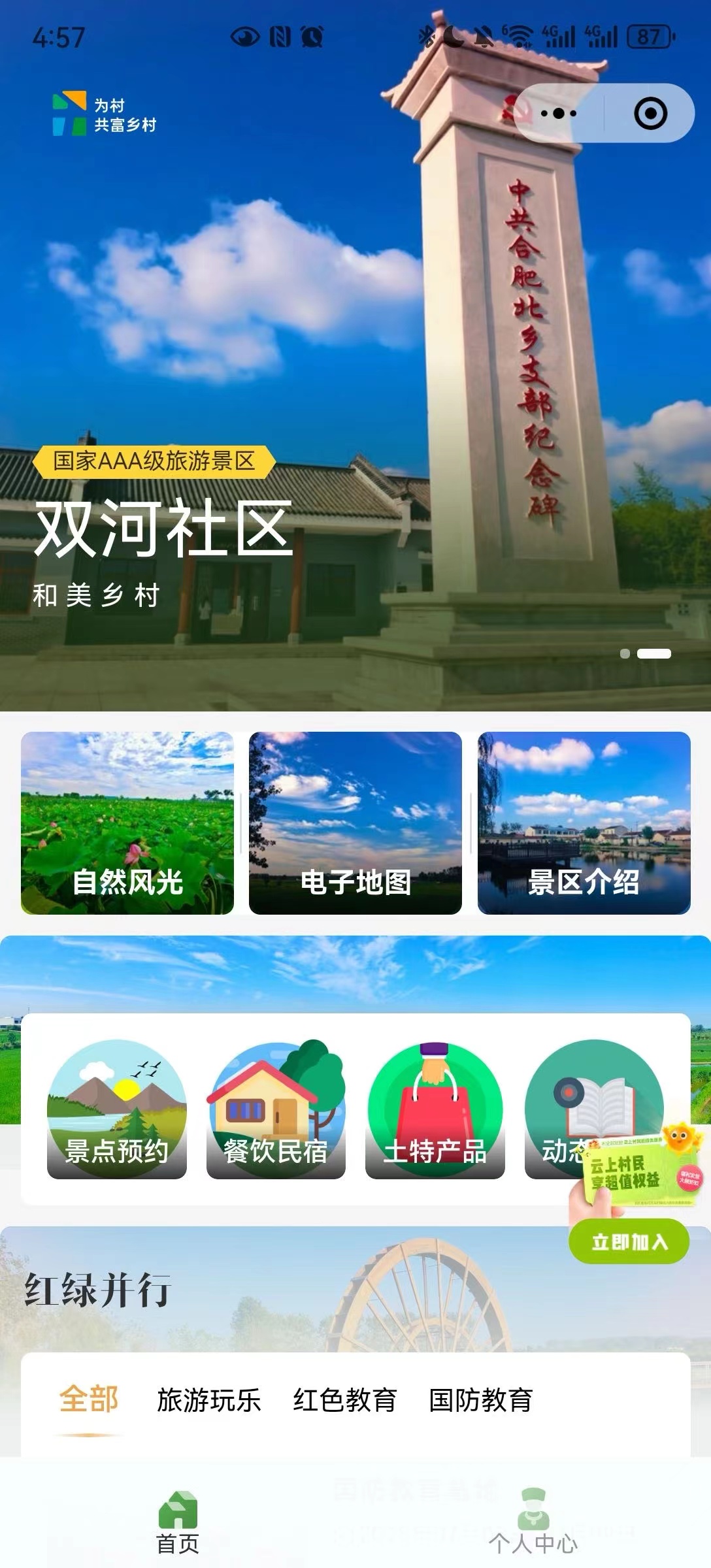Image resolution: width=711 pixels, height=1568 pixels.
Task: Tap the 立即加入 button
Action: (x=629, y=1241)
